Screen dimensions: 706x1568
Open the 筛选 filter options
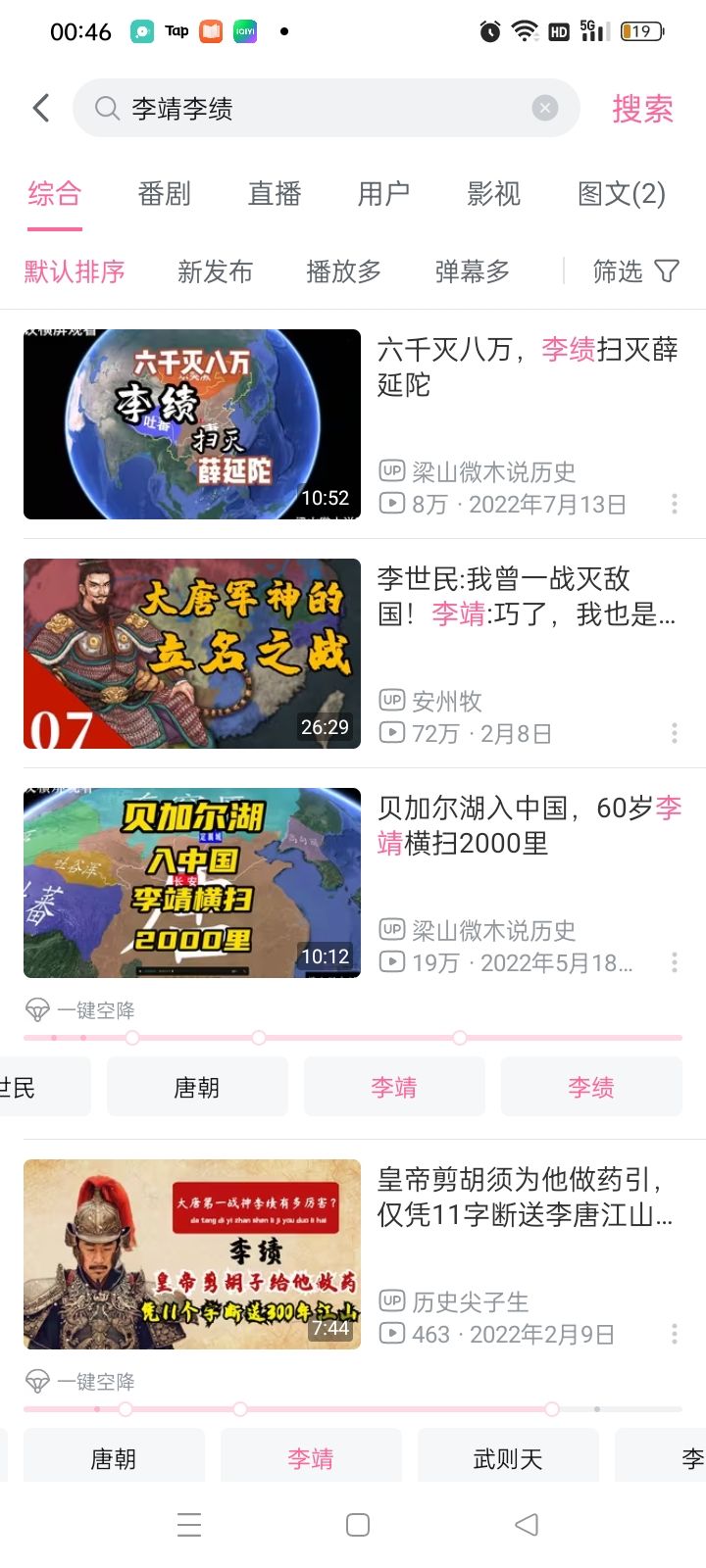tap(635, 271)
